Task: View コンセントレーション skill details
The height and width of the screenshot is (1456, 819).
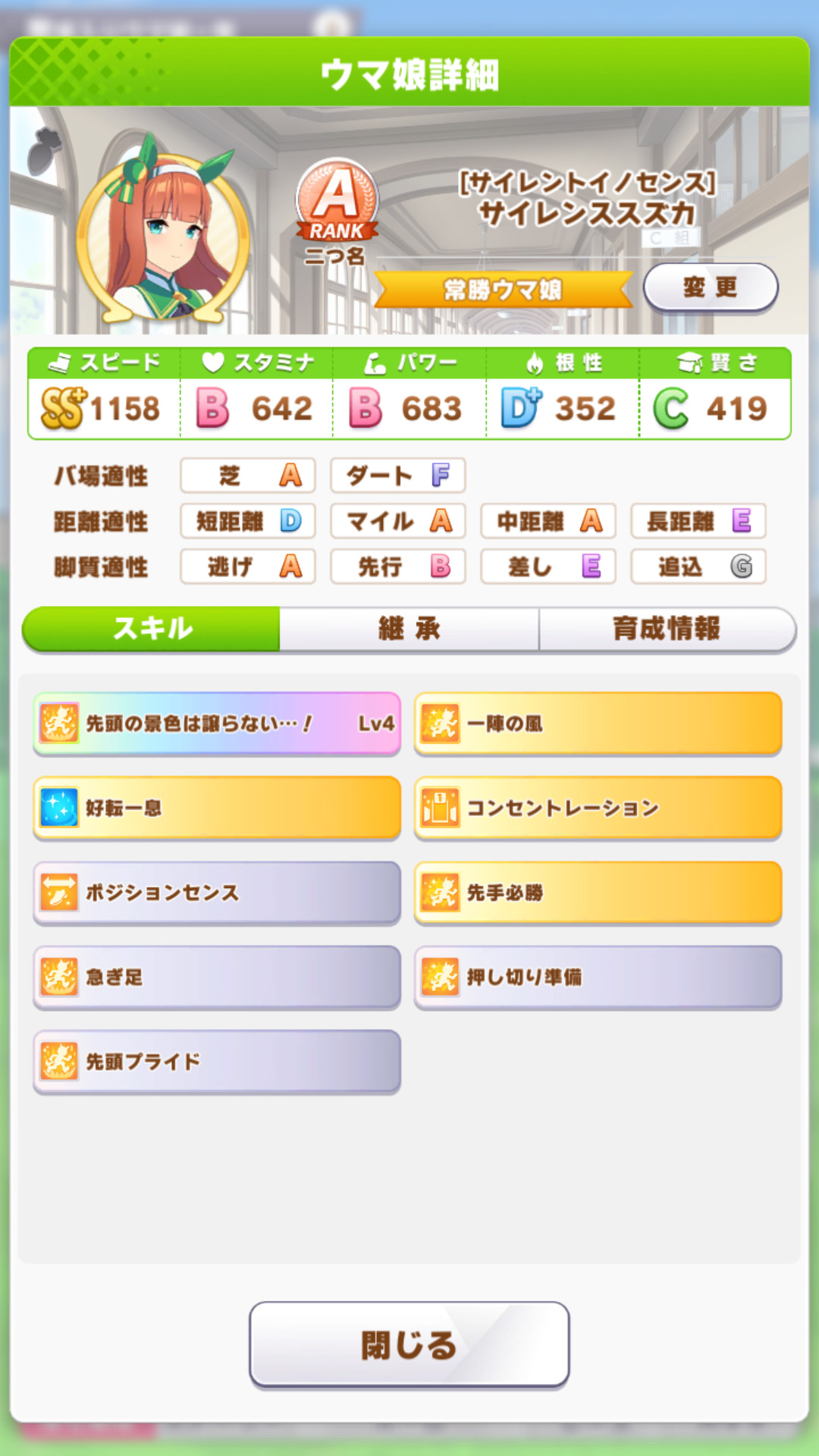Action: (x=598, y=808)
